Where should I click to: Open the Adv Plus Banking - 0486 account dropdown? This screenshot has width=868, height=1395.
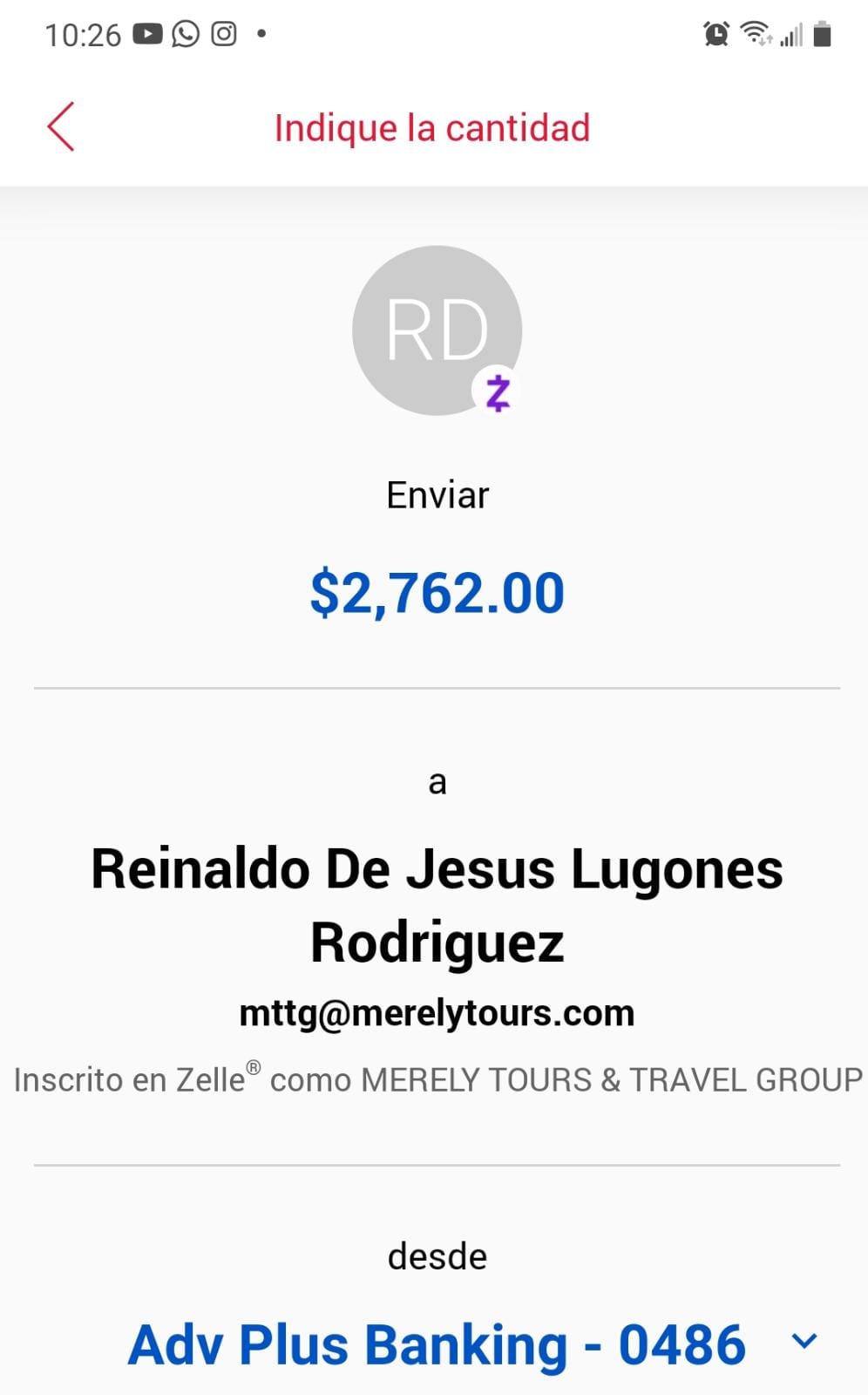pos(472,1344)
